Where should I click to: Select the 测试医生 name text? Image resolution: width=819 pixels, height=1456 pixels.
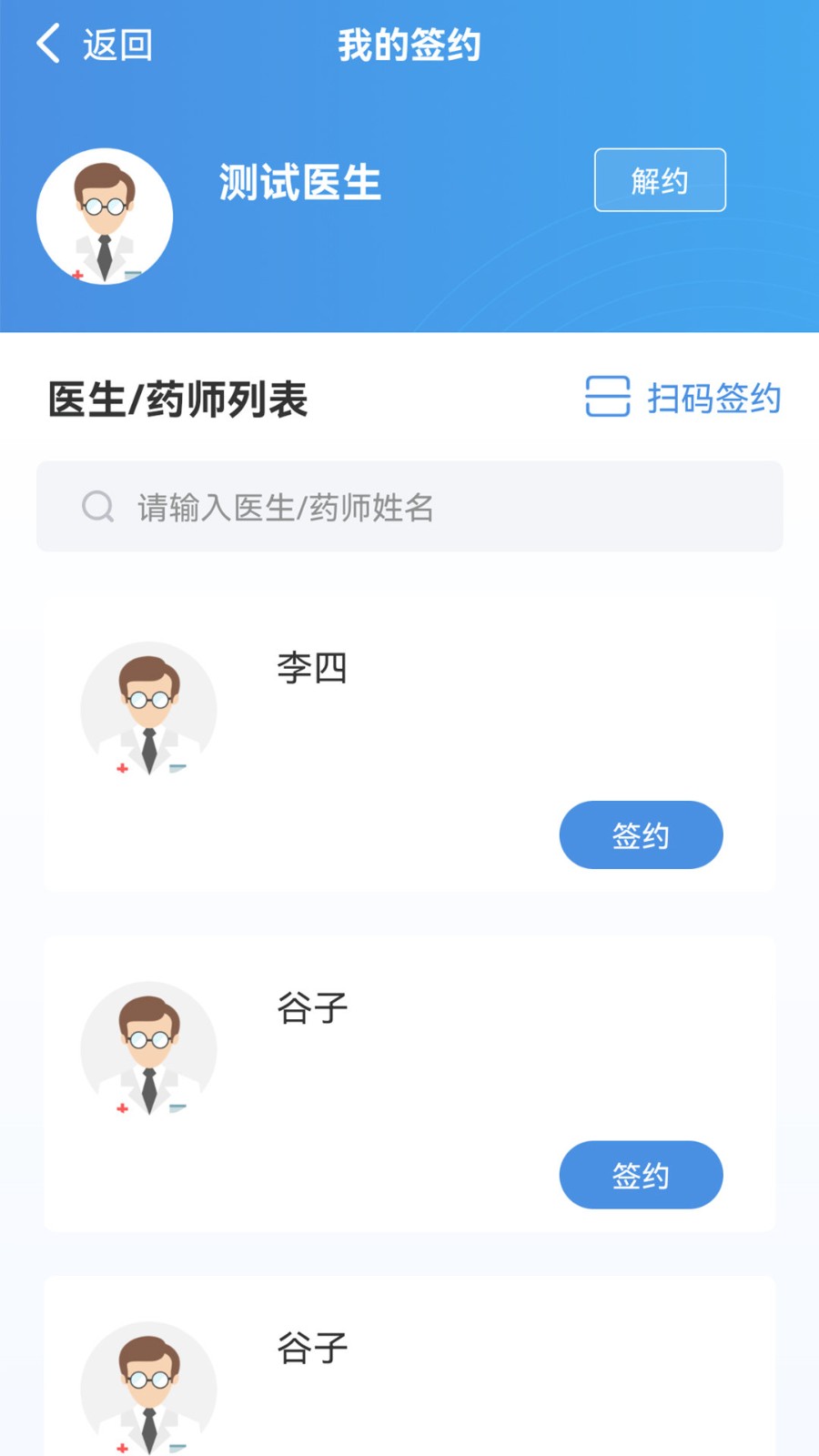pos(300,183)
